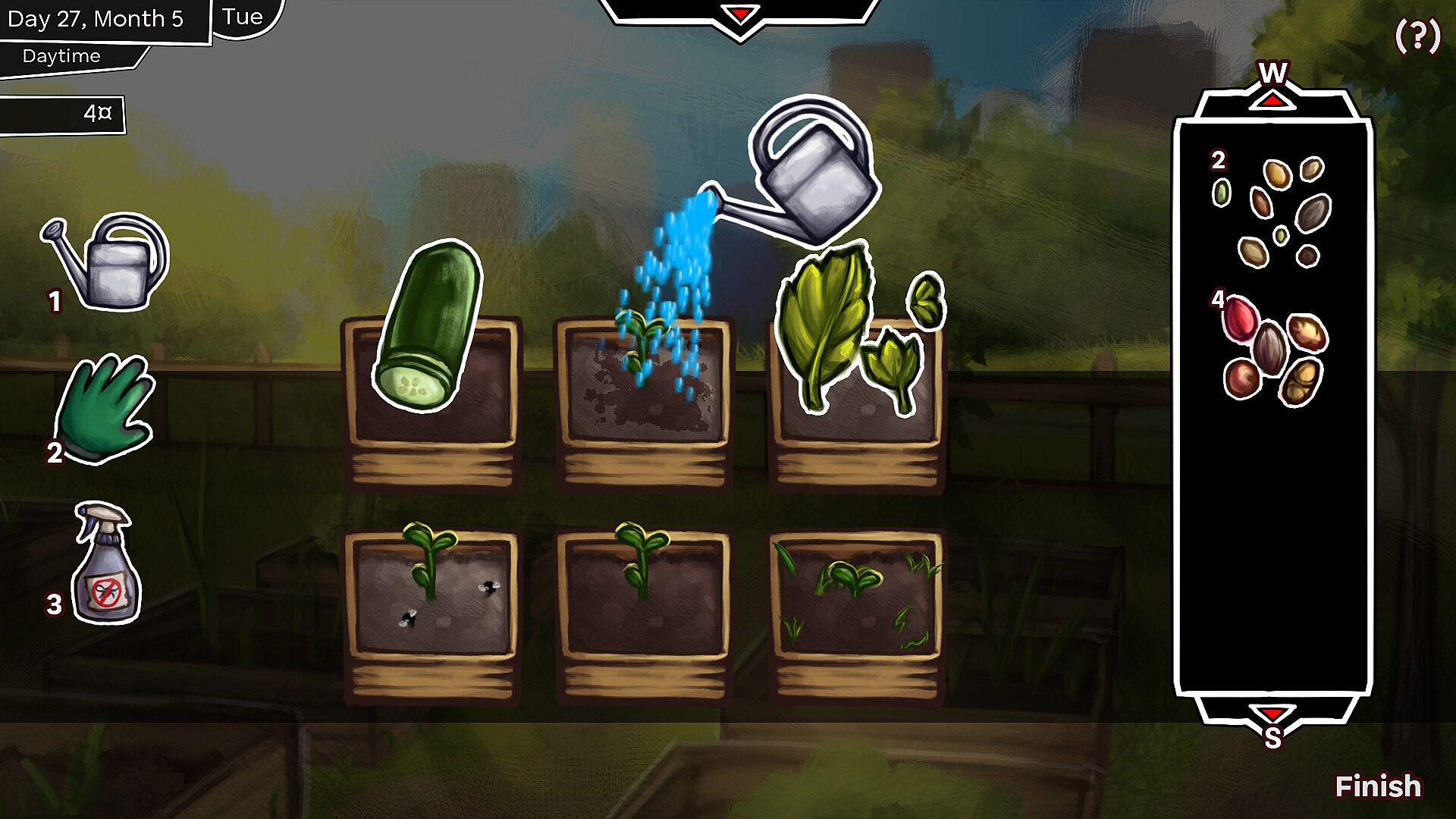
Task: Select the green gardening glove tool
Action: (105, 409)
